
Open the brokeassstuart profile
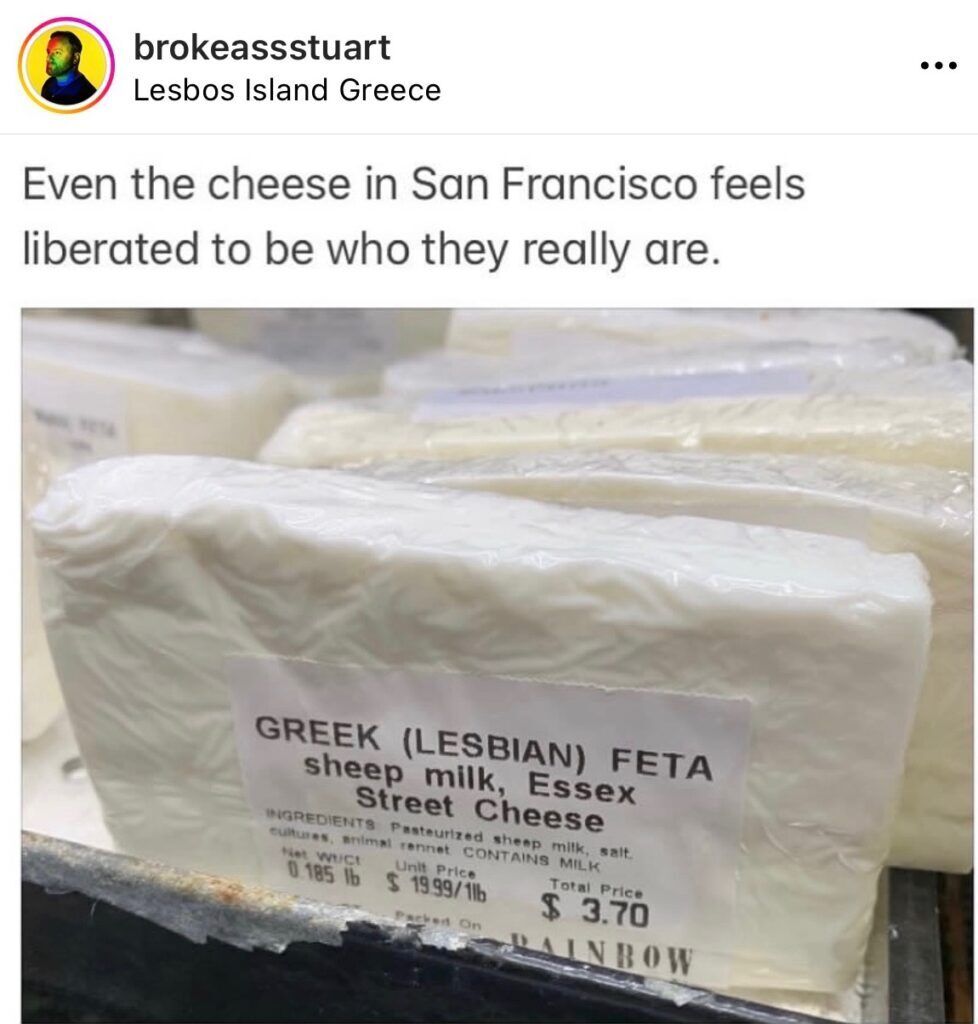262,46
